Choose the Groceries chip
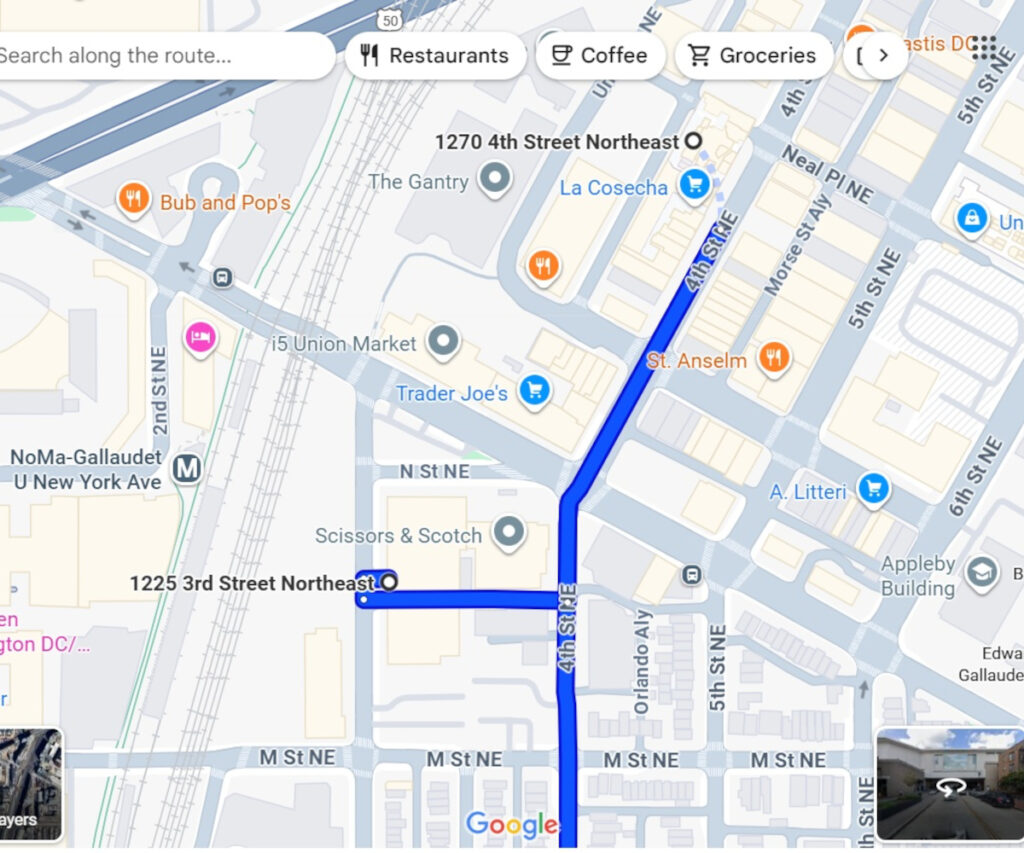 pyautogui.click(x=753, y=56)
